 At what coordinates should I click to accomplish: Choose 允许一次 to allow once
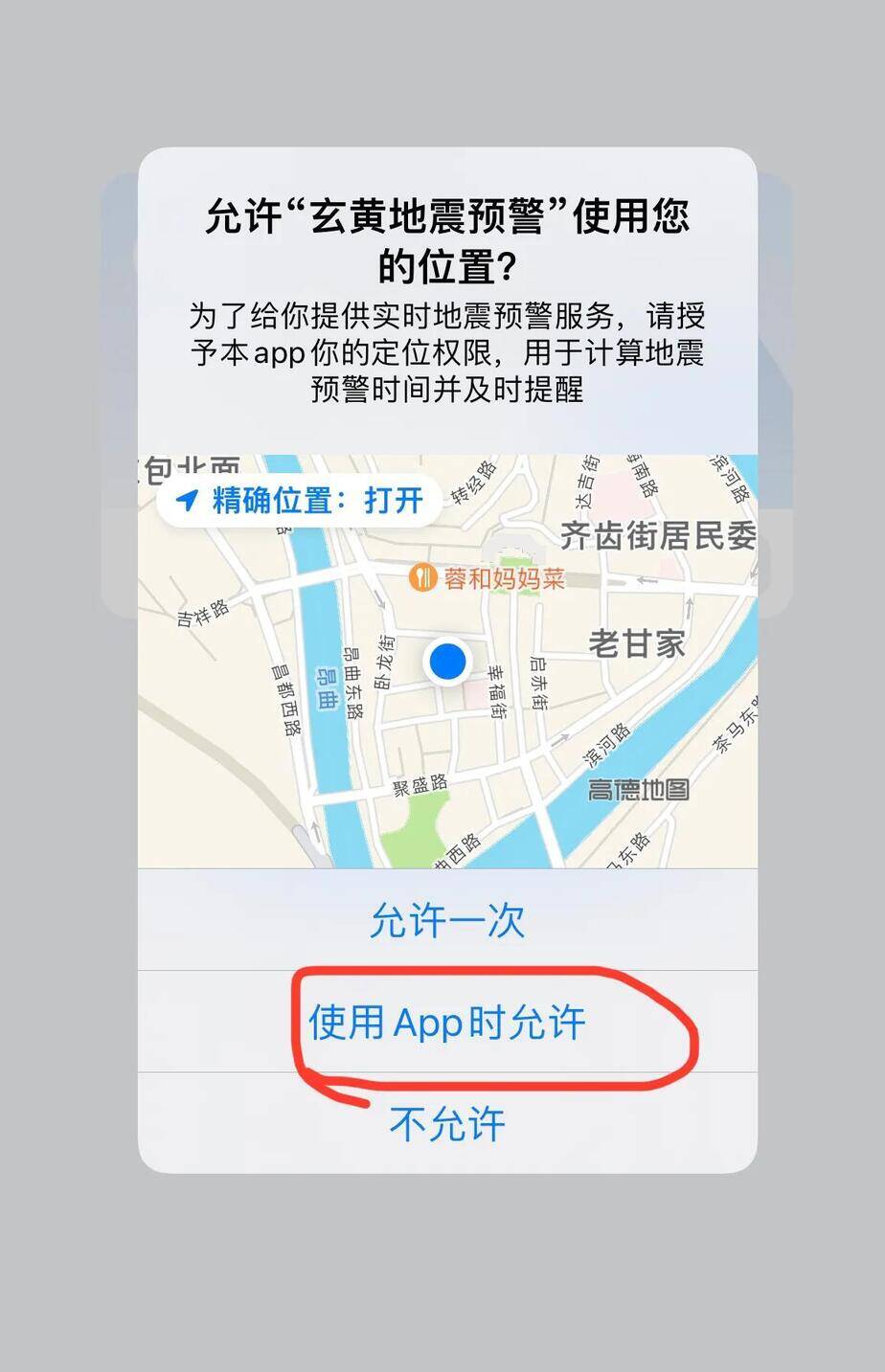click(x=447, y=920)
